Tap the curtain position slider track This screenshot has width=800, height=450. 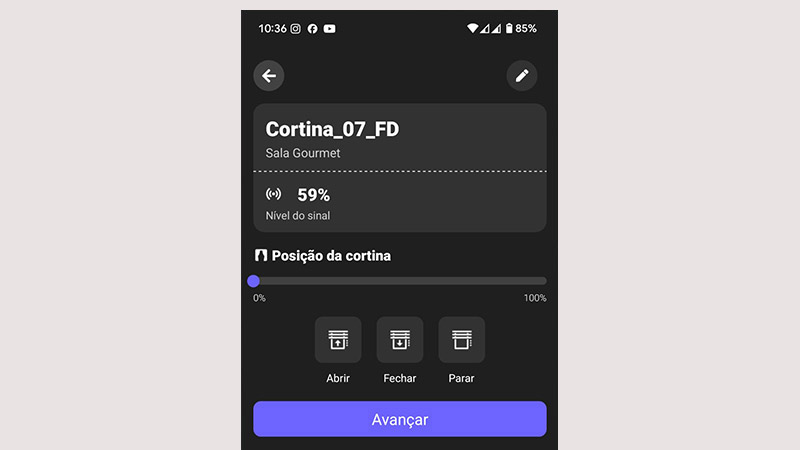[x=400, y=281]
